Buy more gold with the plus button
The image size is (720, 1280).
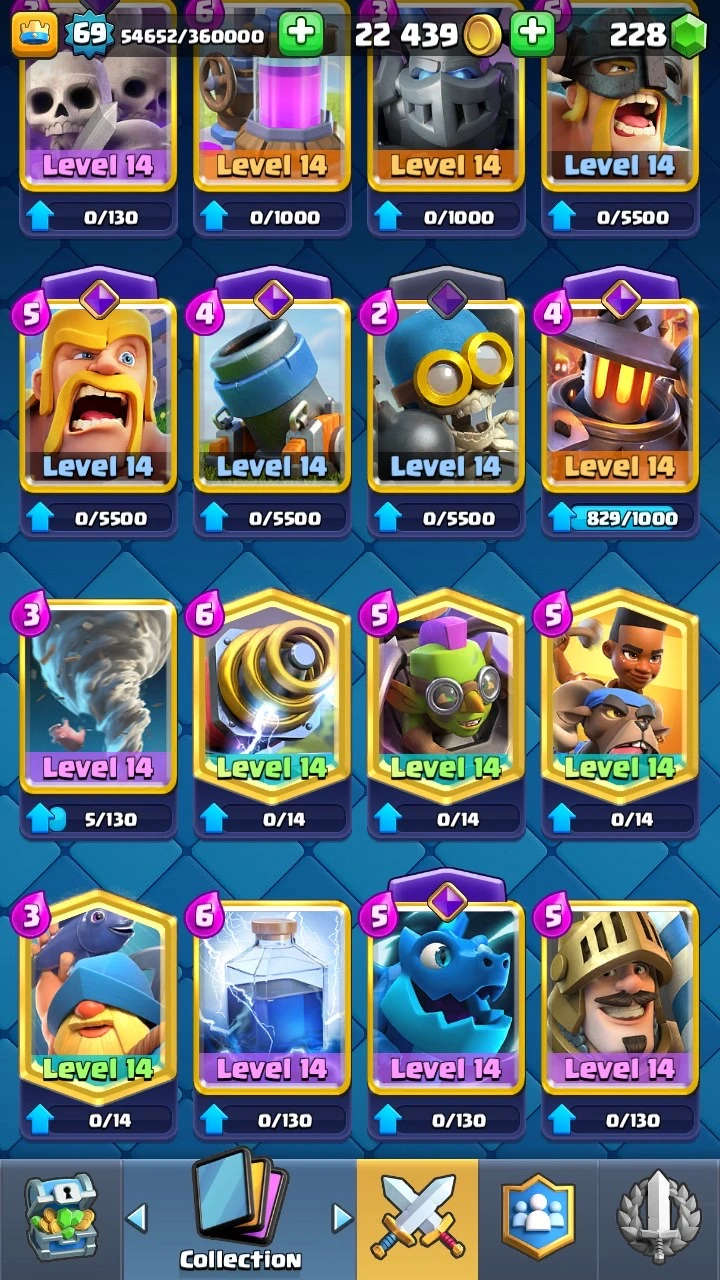pyautogui.click(x=532, y=35)
